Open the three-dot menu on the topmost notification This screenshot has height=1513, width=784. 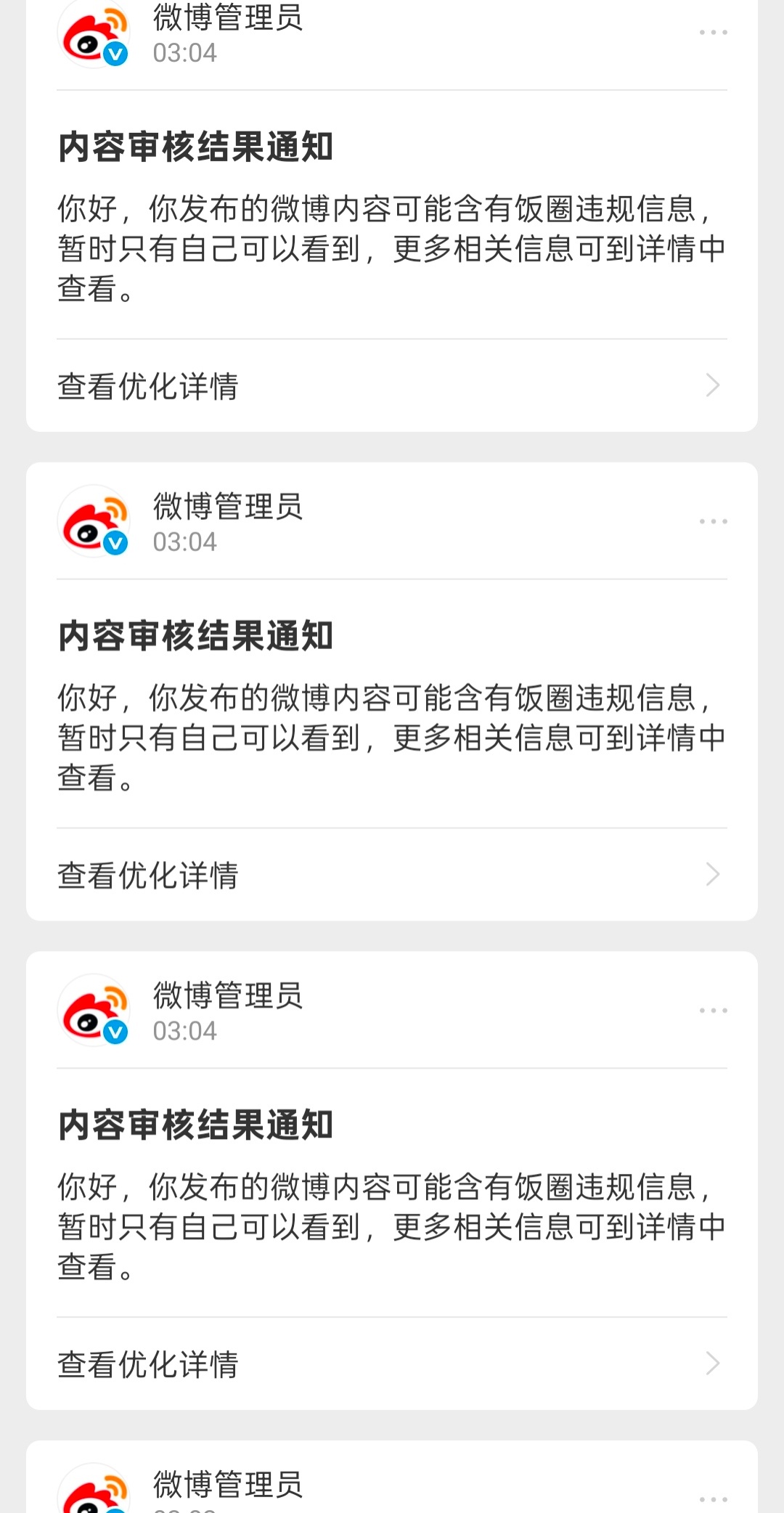point(713,33)
